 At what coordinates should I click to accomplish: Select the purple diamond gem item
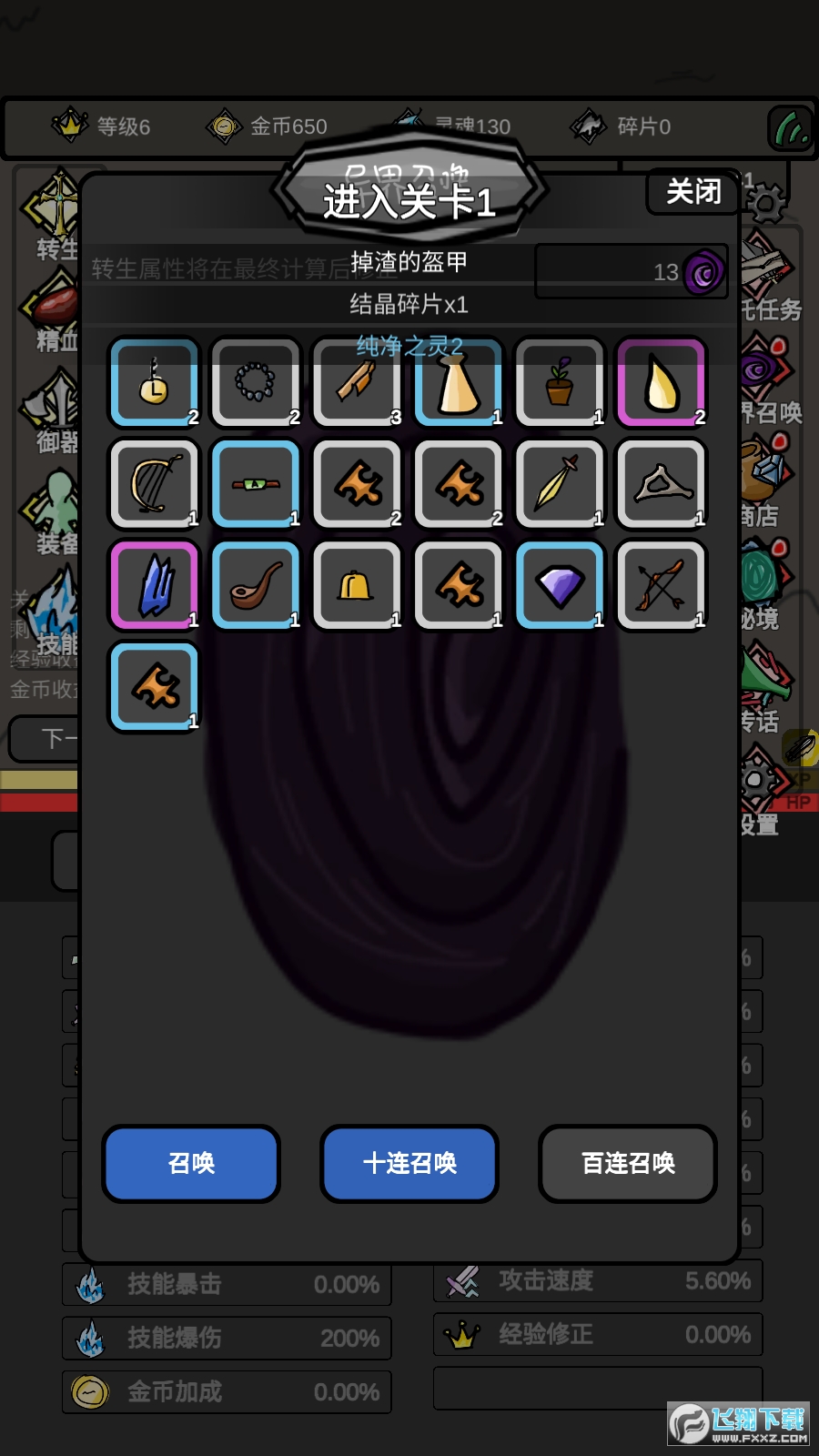(560, 585)
